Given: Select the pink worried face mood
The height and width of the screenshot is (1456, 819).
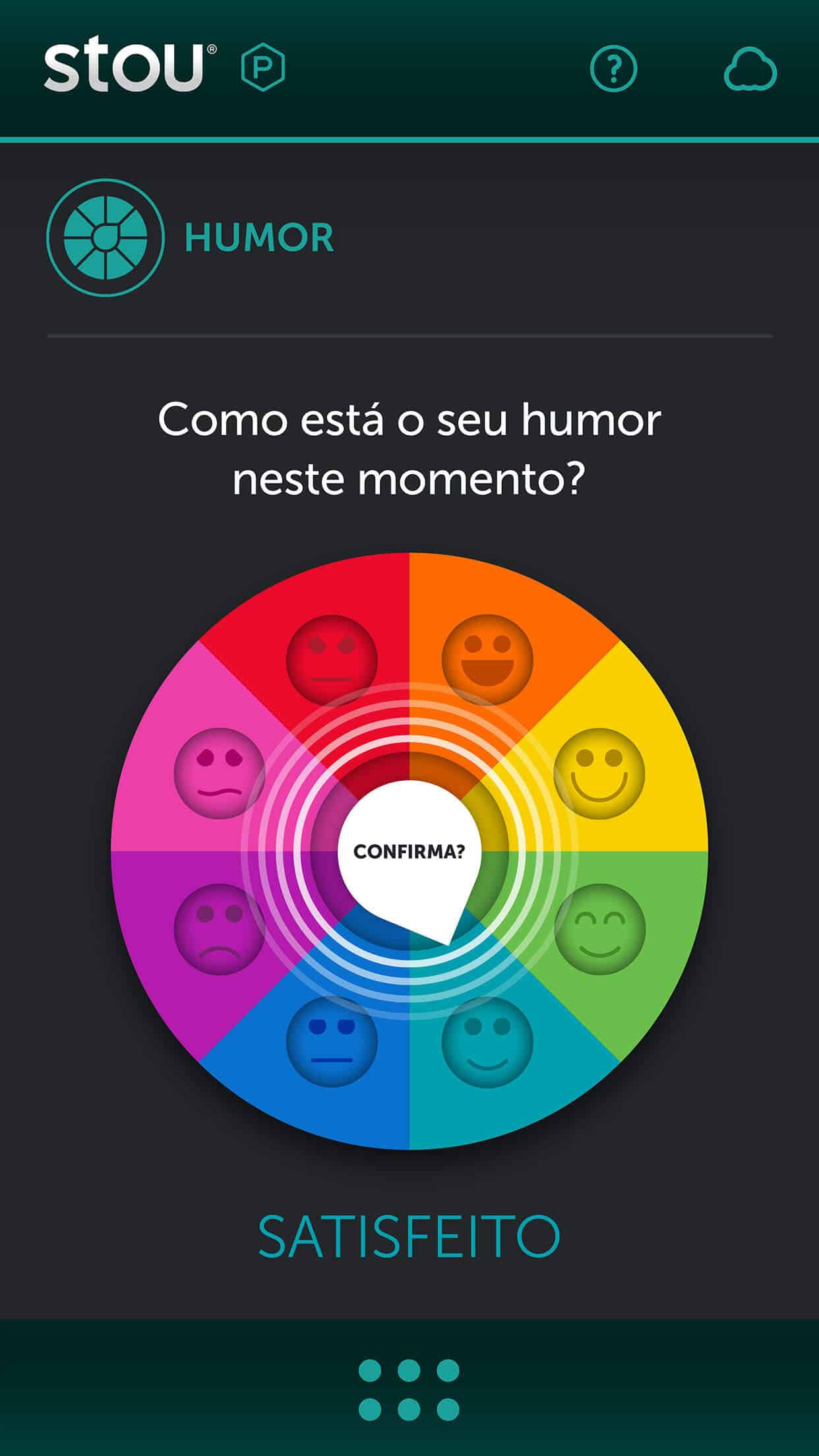Looking at the screenshot, I should [220, 773].
